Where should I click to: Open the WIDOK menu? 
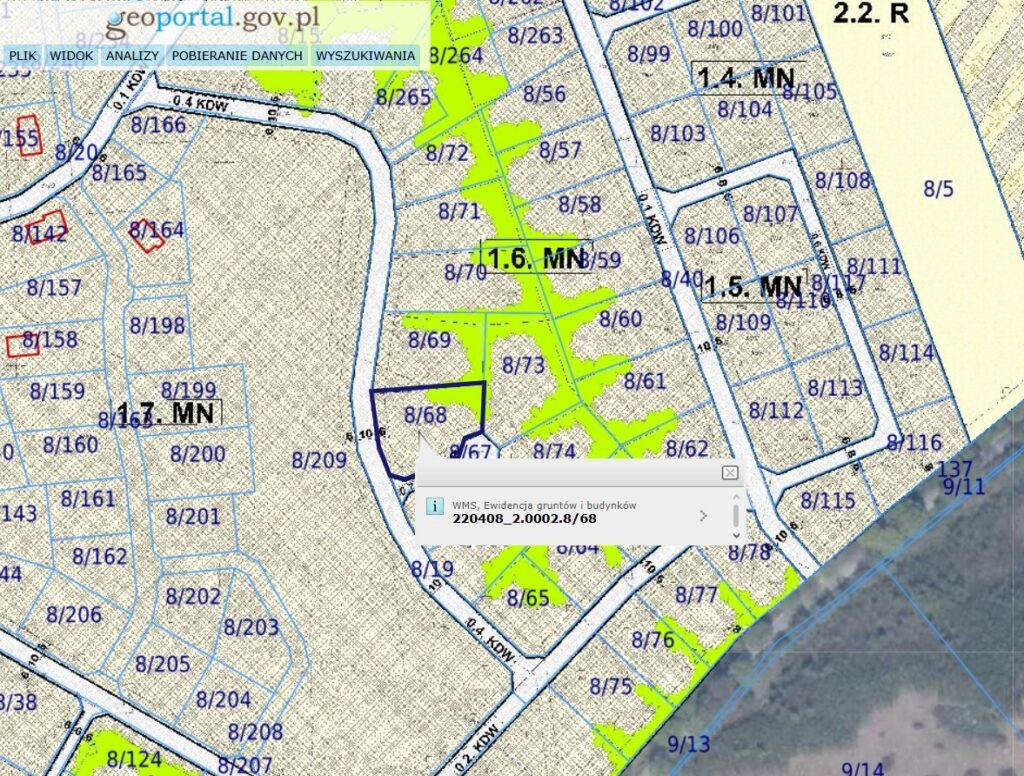(x=72, y=56)
